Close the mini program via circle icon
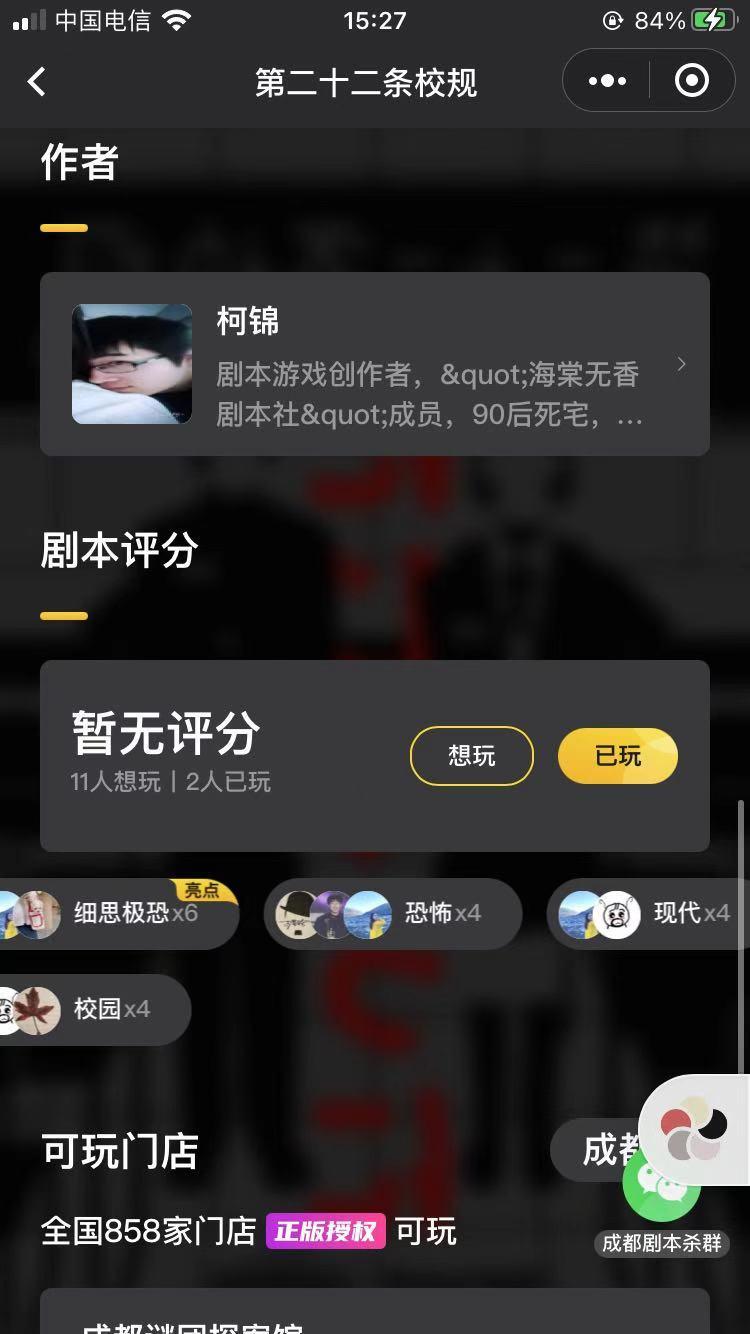The image size is (750, 1334). point(692,81)
